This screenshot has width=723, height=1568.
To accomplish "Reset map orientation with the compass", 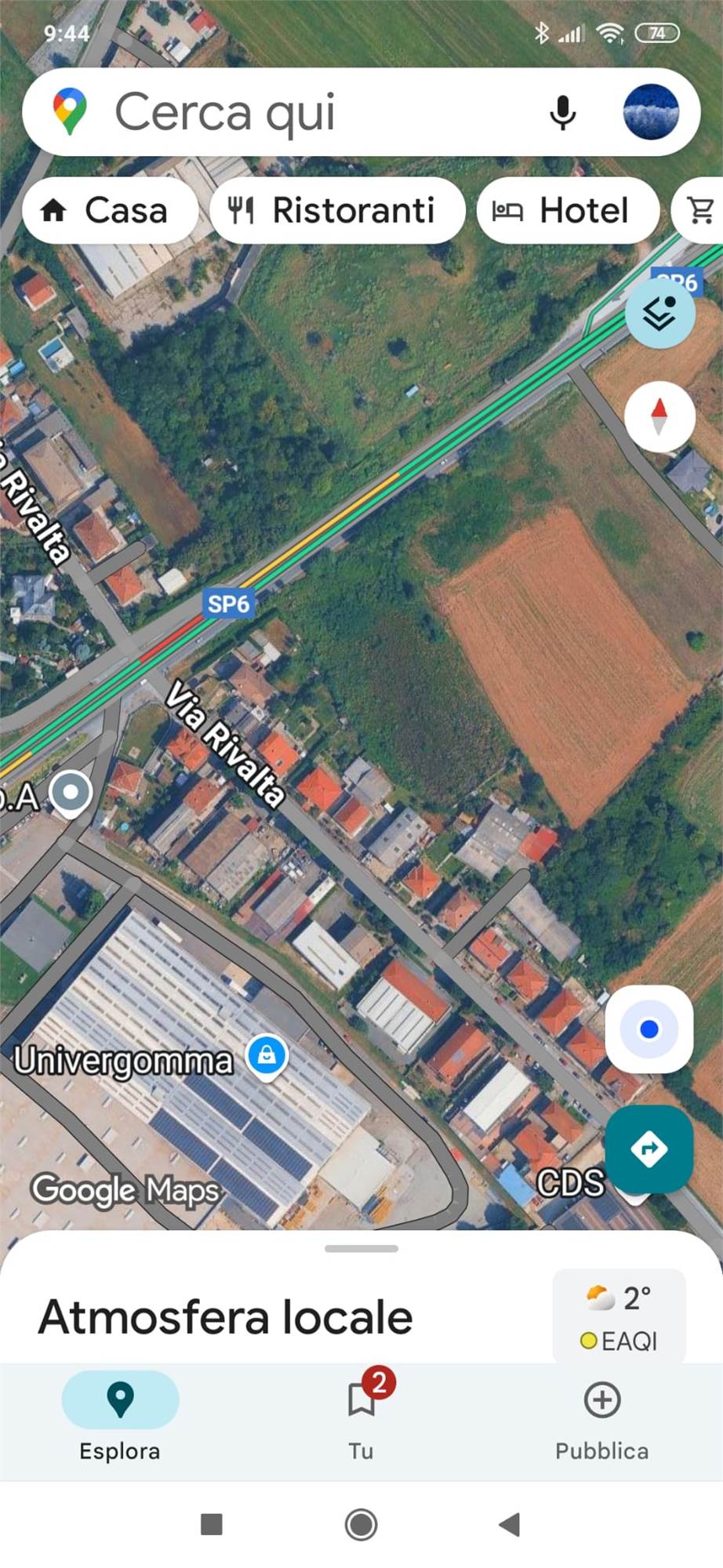I will tap(659, 416).
